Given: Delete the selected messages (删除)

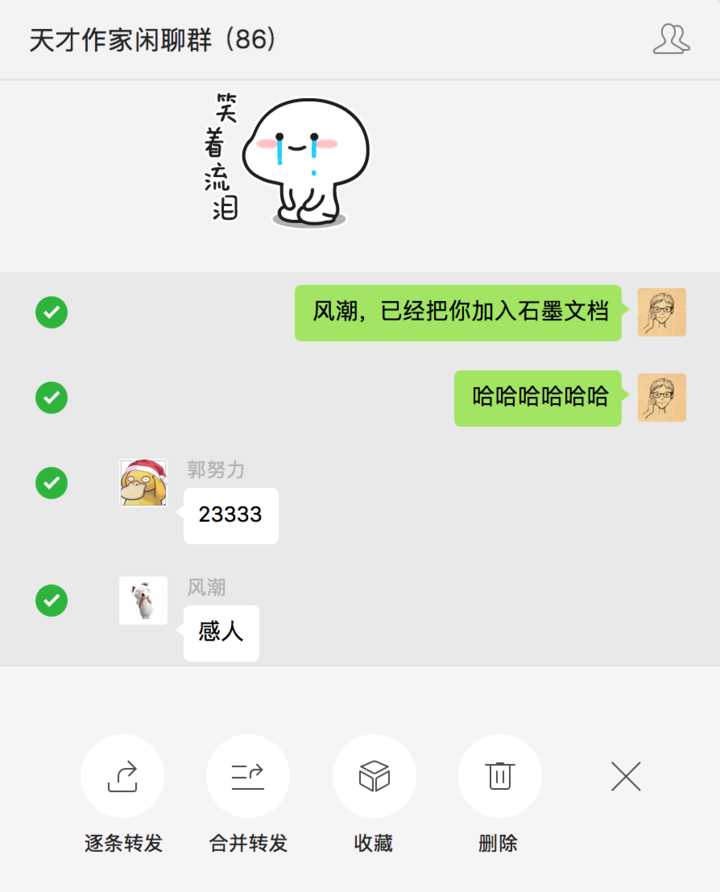Looking at the screenshot, I should [x=499, y=776].
